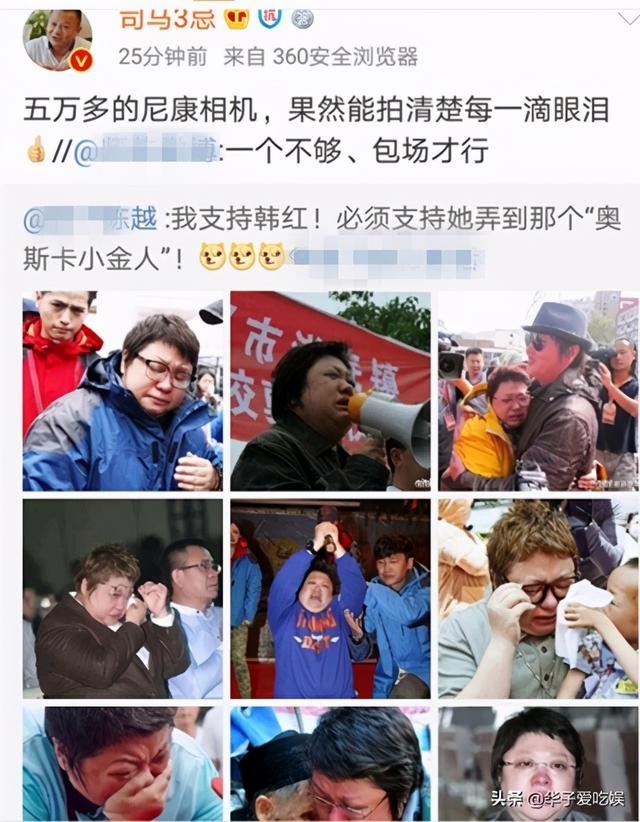Open the photo with the megaphone

pos(330,390)
